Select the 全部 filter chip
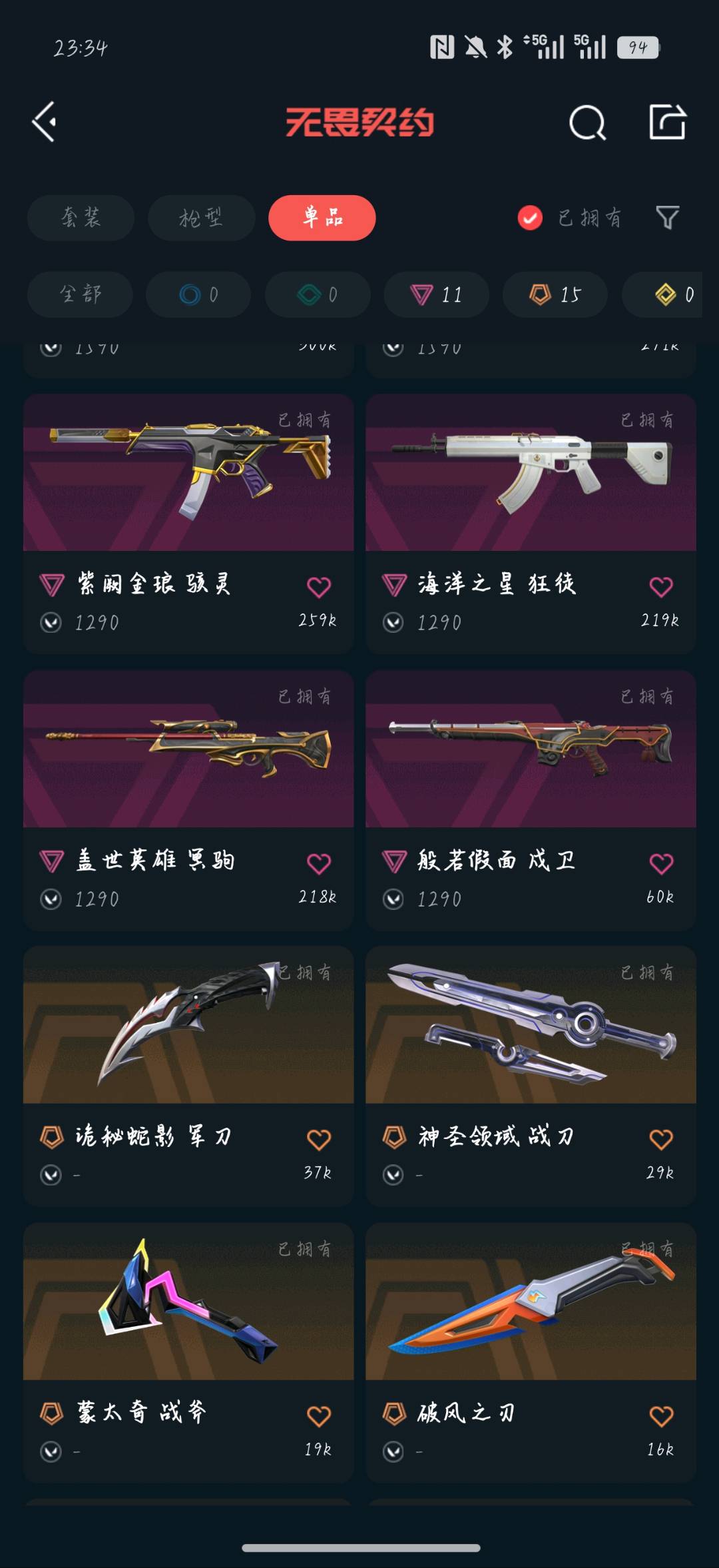The image size is (719, 1568). [x=80, y=294]
